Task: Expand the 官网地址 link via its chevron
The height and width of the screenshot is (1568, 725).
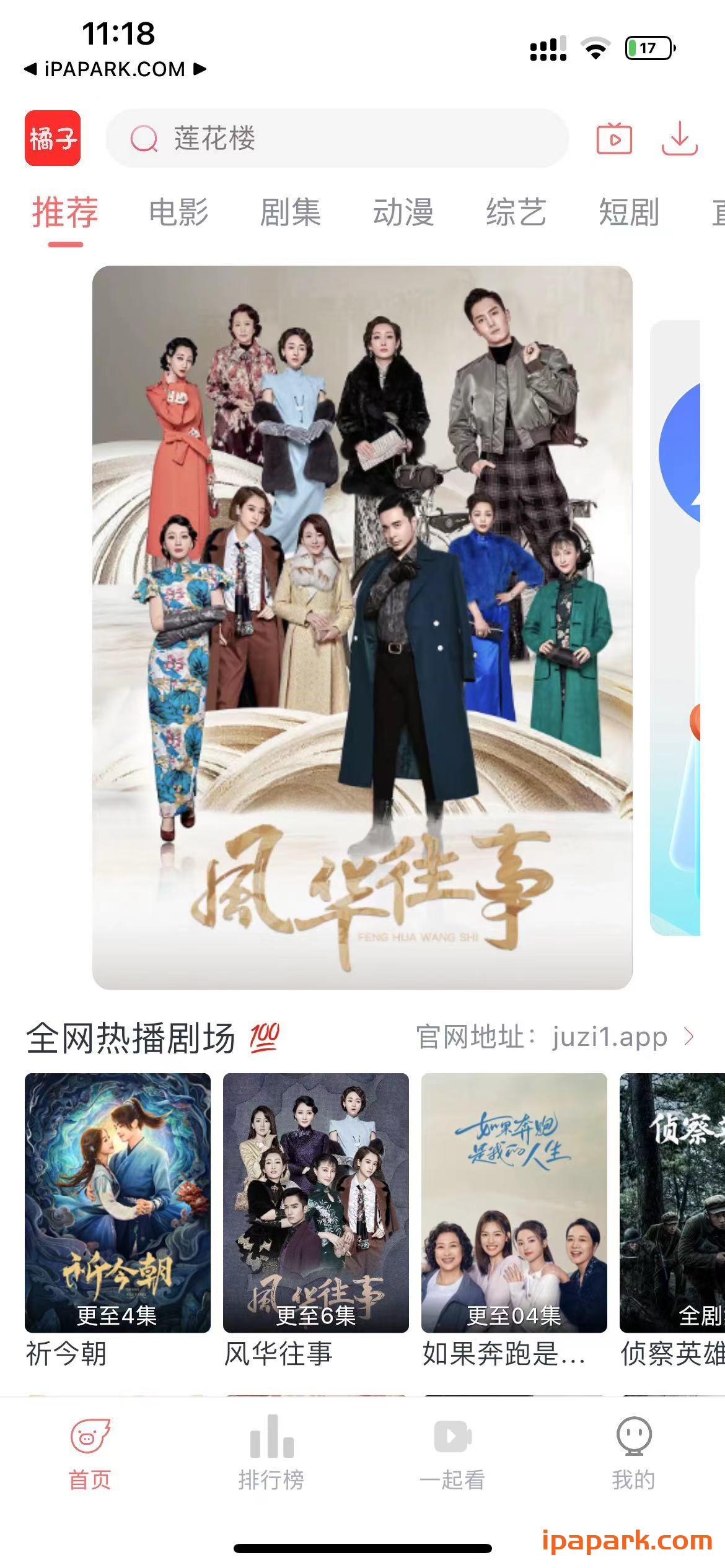Action: (690, 1036)
